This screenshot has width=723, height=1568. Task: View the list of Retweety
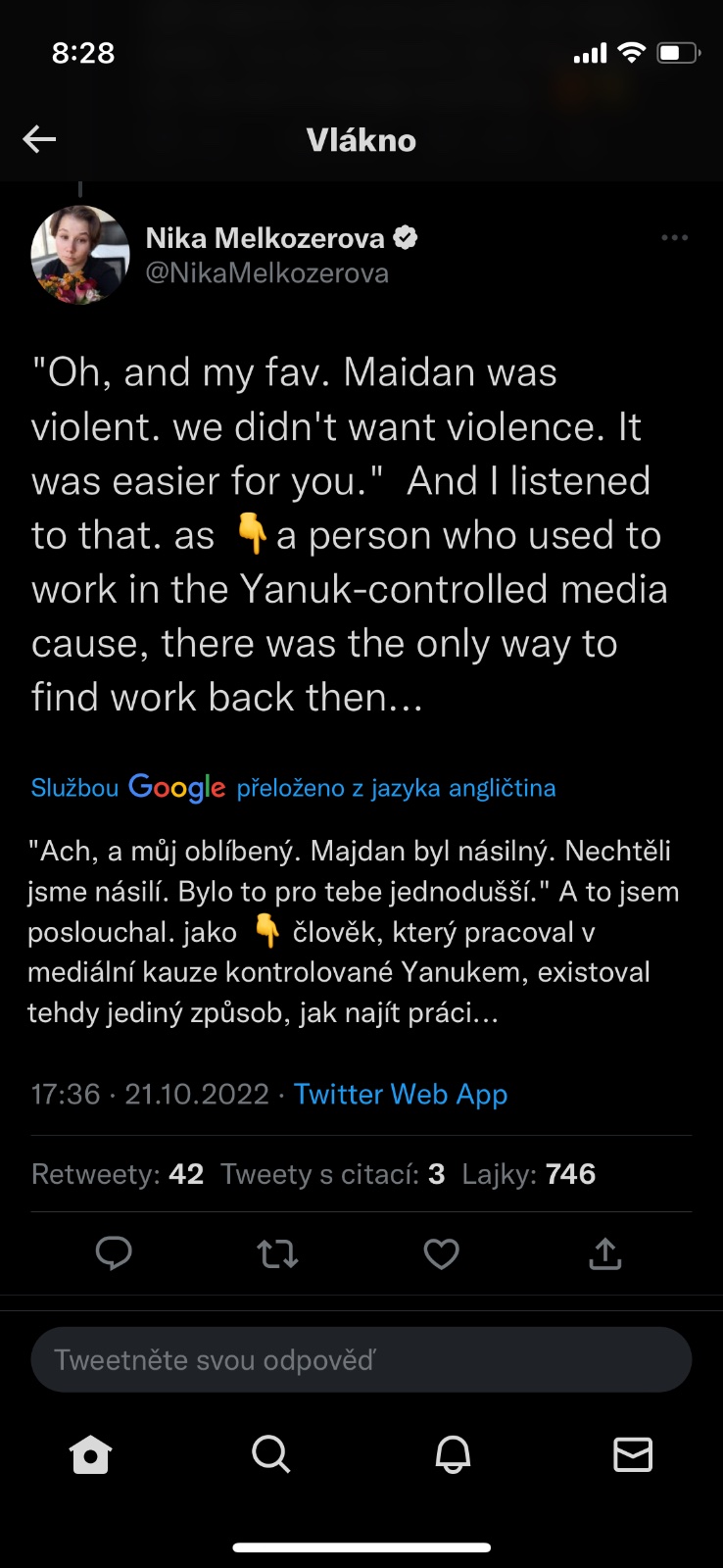[x=118, y=1174]
